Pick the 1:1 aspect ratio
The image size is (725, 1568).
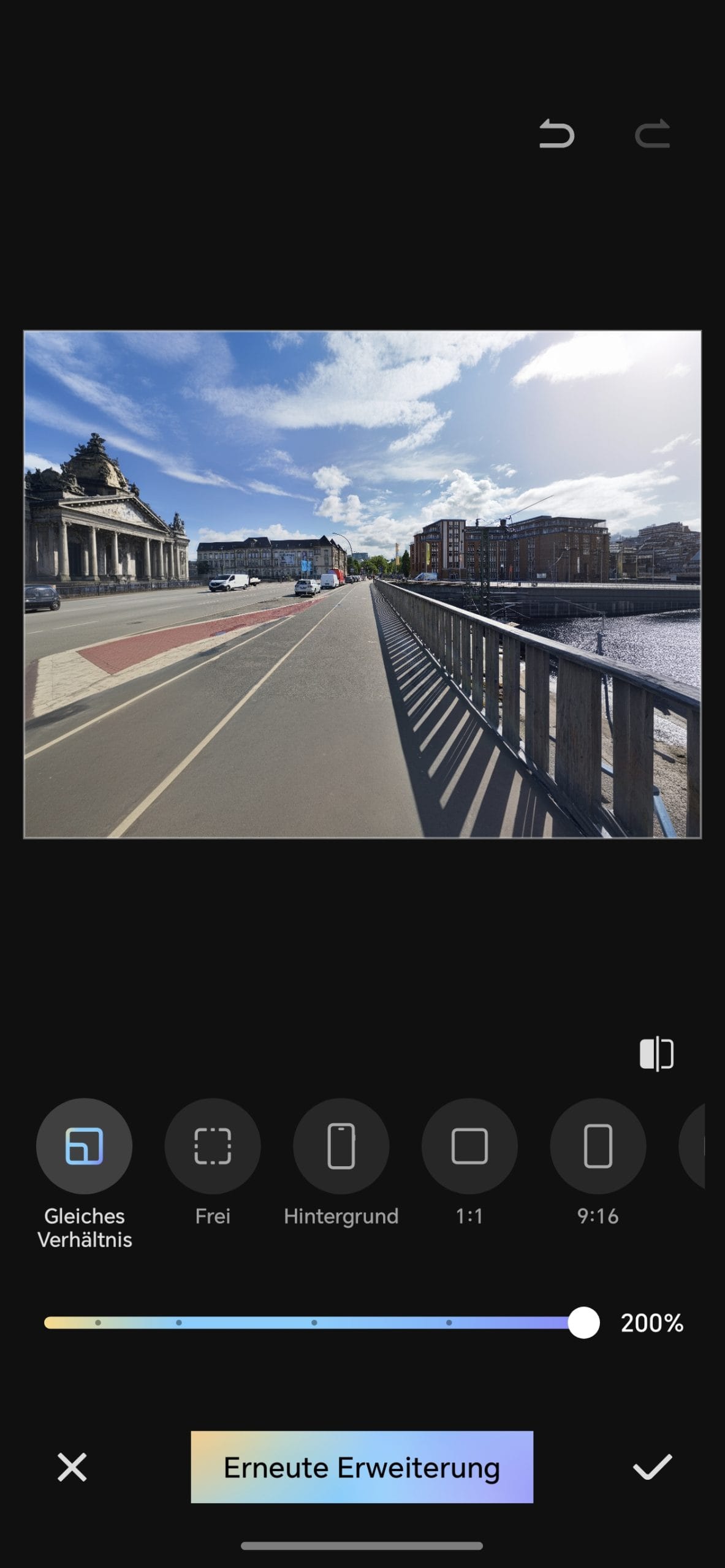(x=469, y=1146)
